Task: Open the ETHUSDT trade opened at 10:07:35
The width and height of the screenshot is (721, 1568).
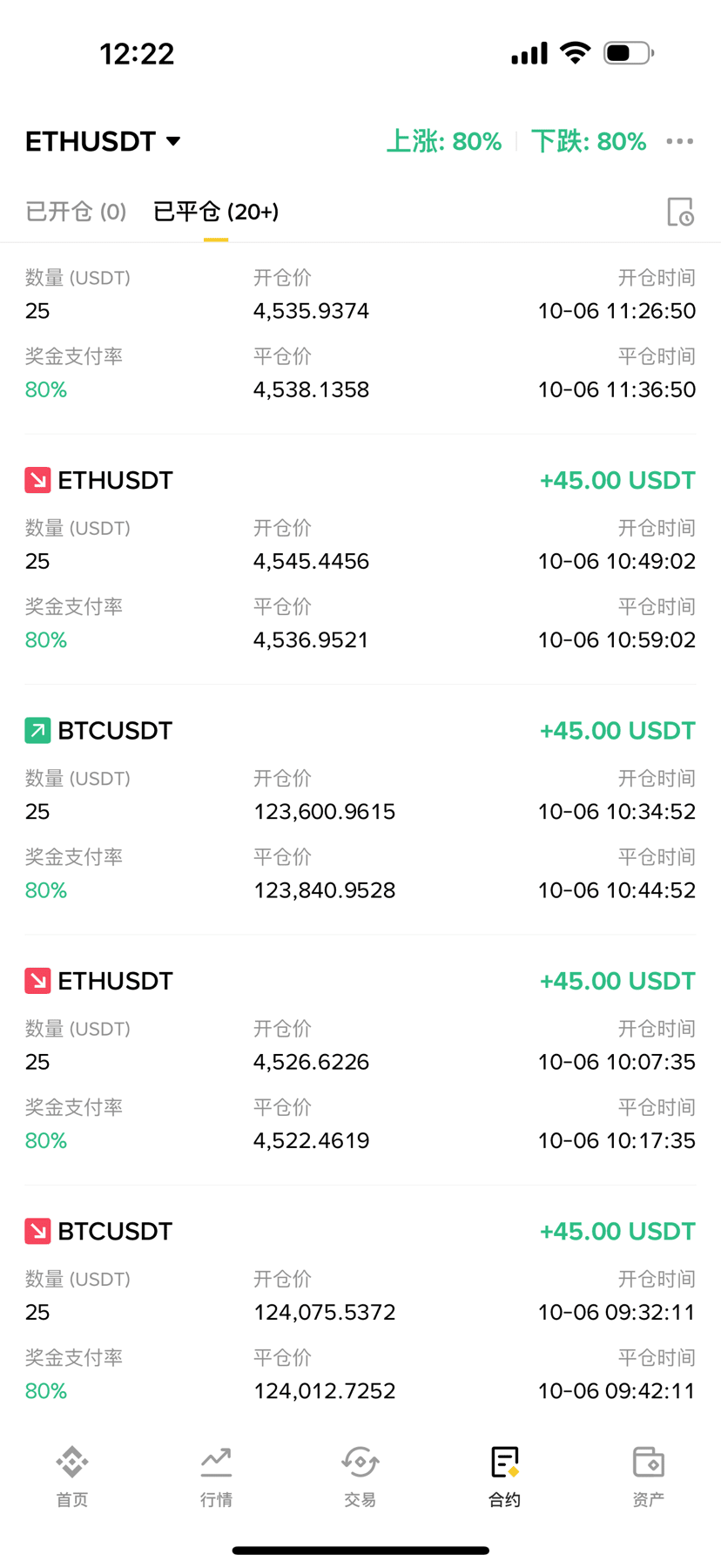Action: [360, 1060]
